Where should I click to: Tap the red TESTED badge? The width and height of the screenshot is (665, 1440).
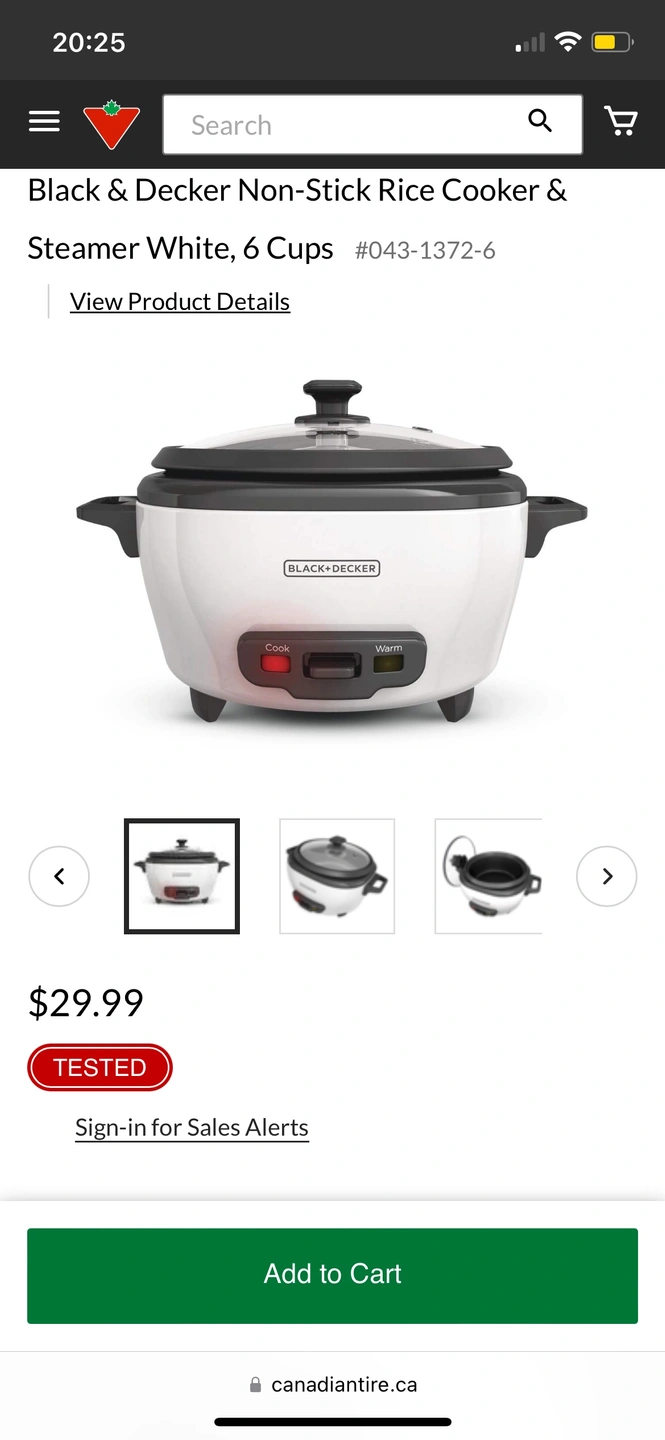(100, 1067)
